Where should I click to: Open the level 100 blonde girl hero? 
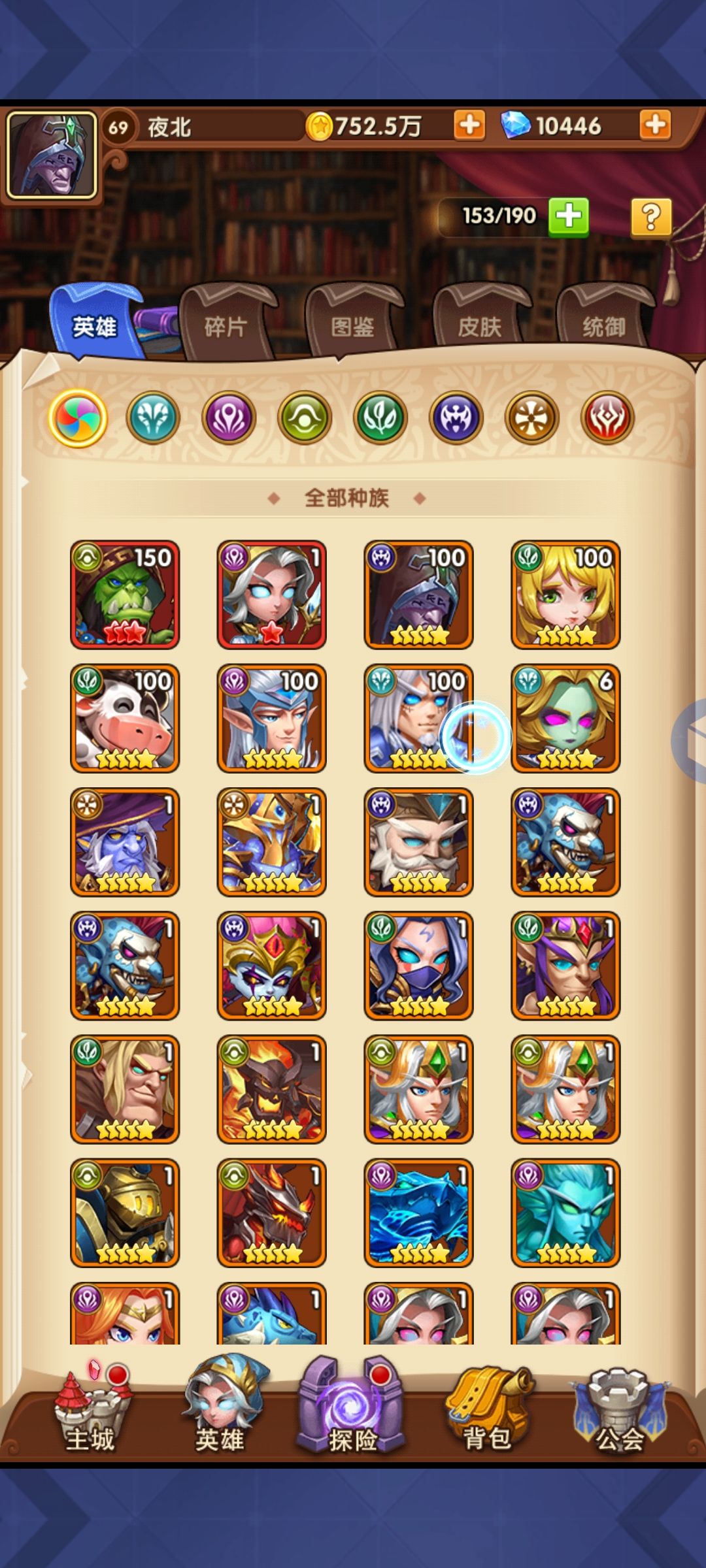(x=565, y=595)
